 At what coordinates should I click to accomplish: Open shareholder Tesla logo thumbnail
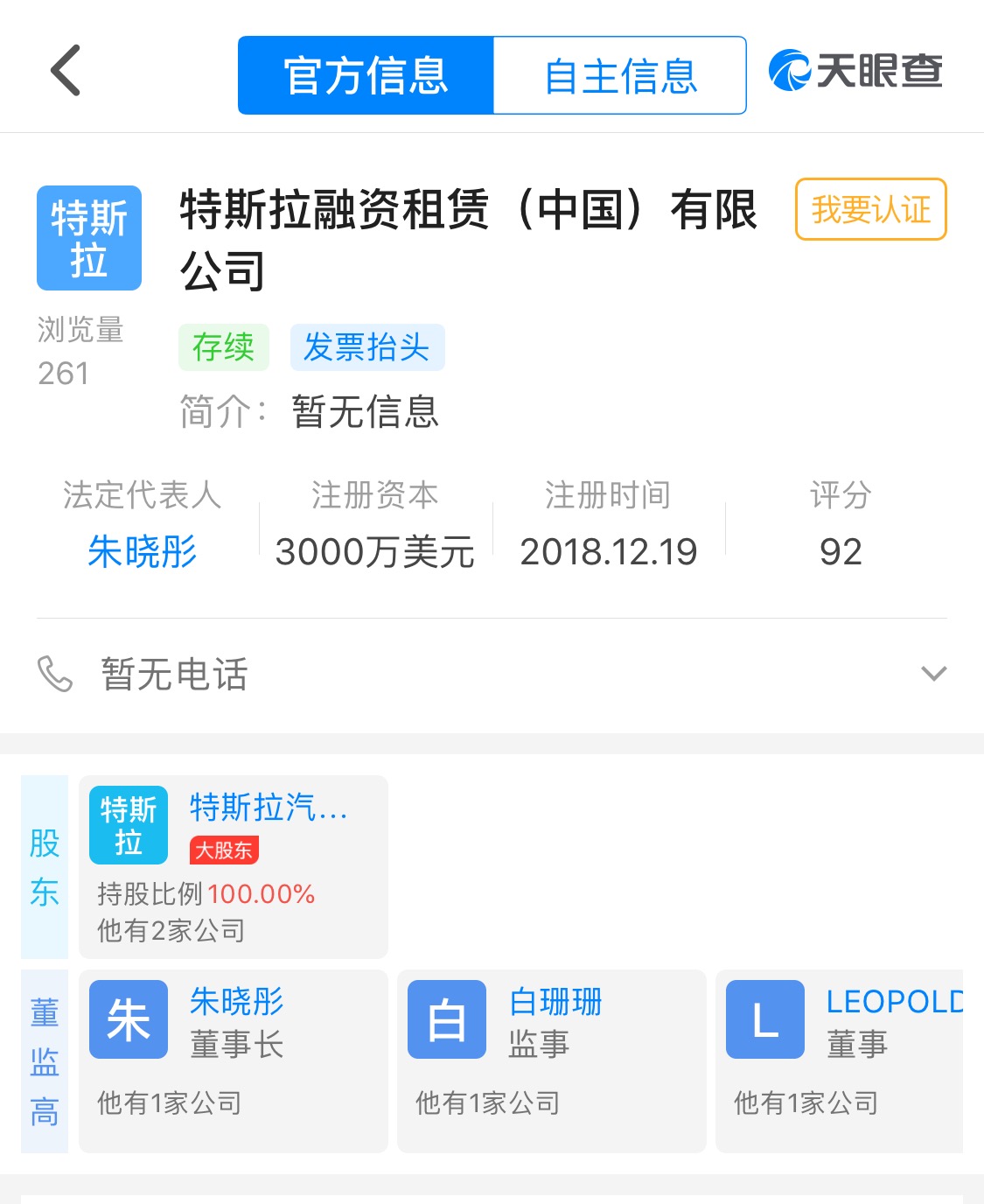click(128, 823)
